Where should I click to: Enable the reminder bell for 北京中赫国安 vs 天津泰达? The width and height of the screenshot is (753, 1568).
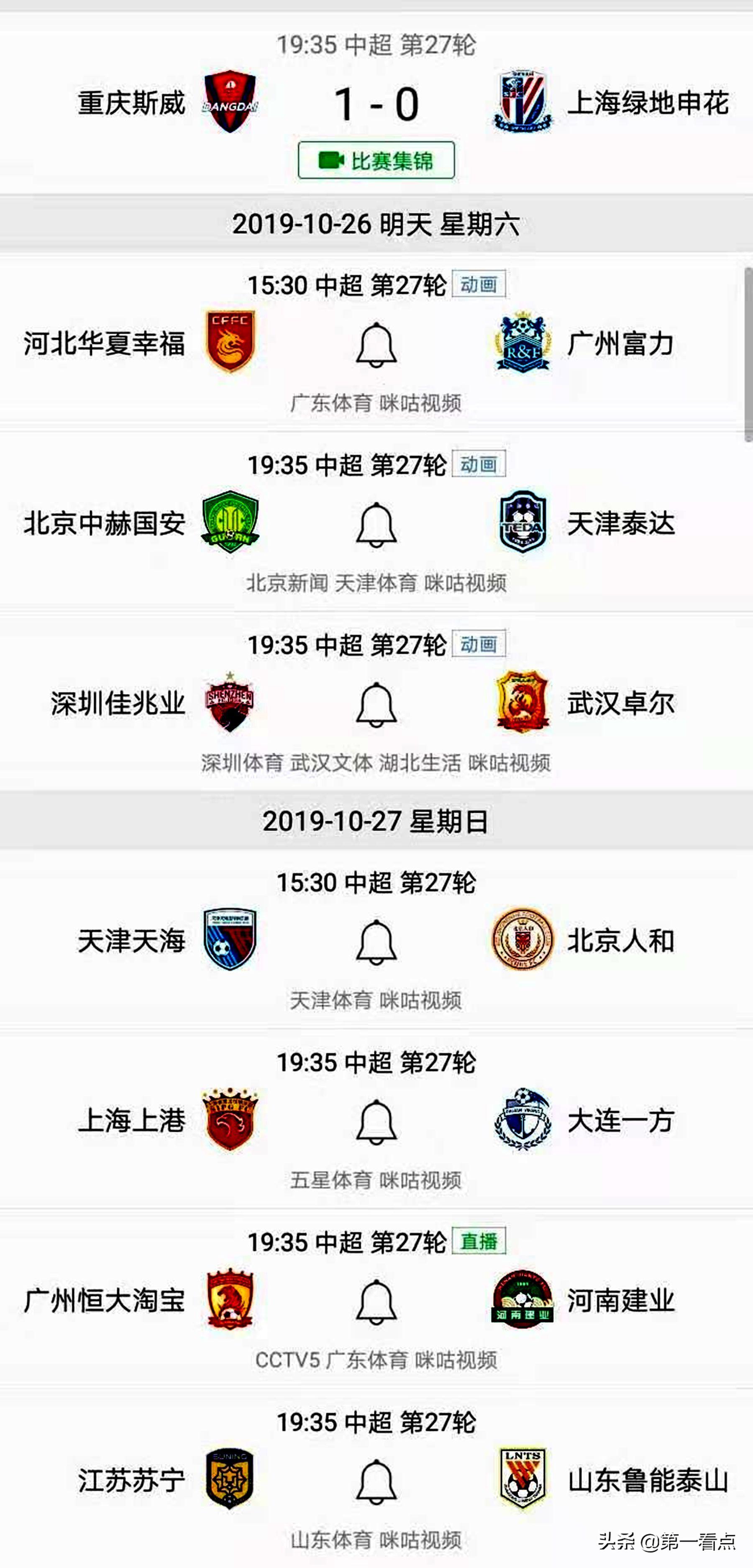[376, 524]
